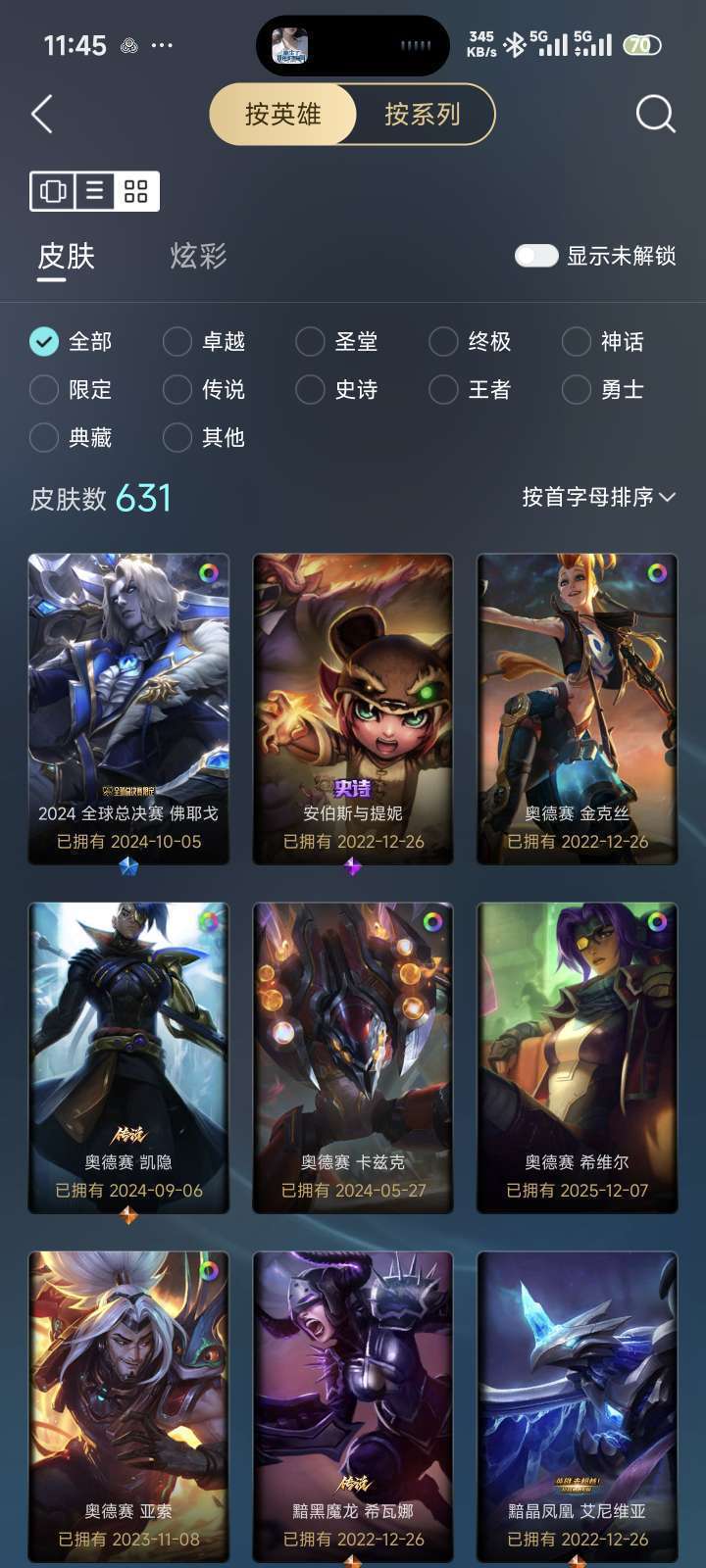Open the 黯黑魔龙 希瓦娜 skin card

[353, 1407]
